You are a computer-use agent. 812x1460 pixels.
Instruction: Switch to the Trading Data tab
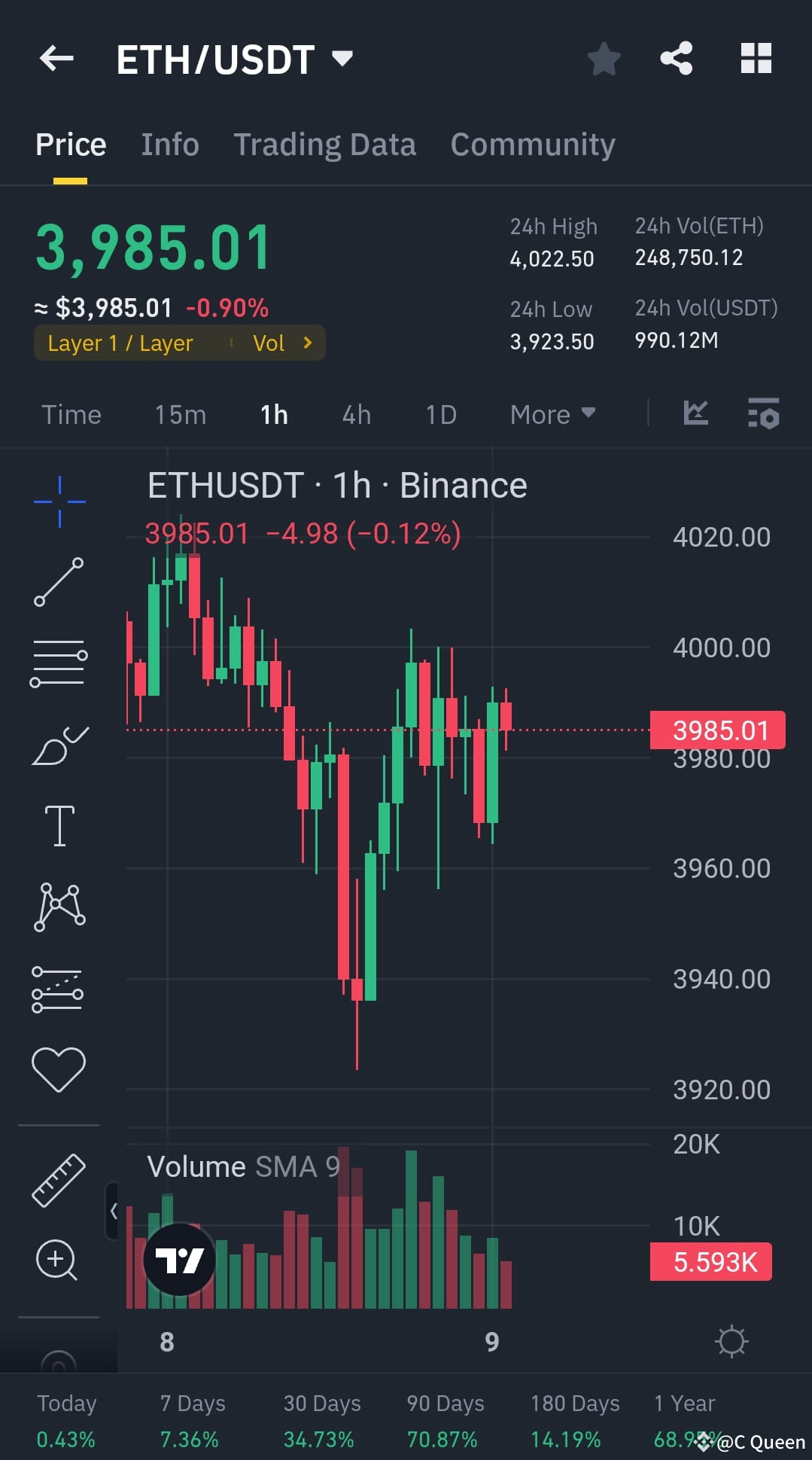point(325,144)
